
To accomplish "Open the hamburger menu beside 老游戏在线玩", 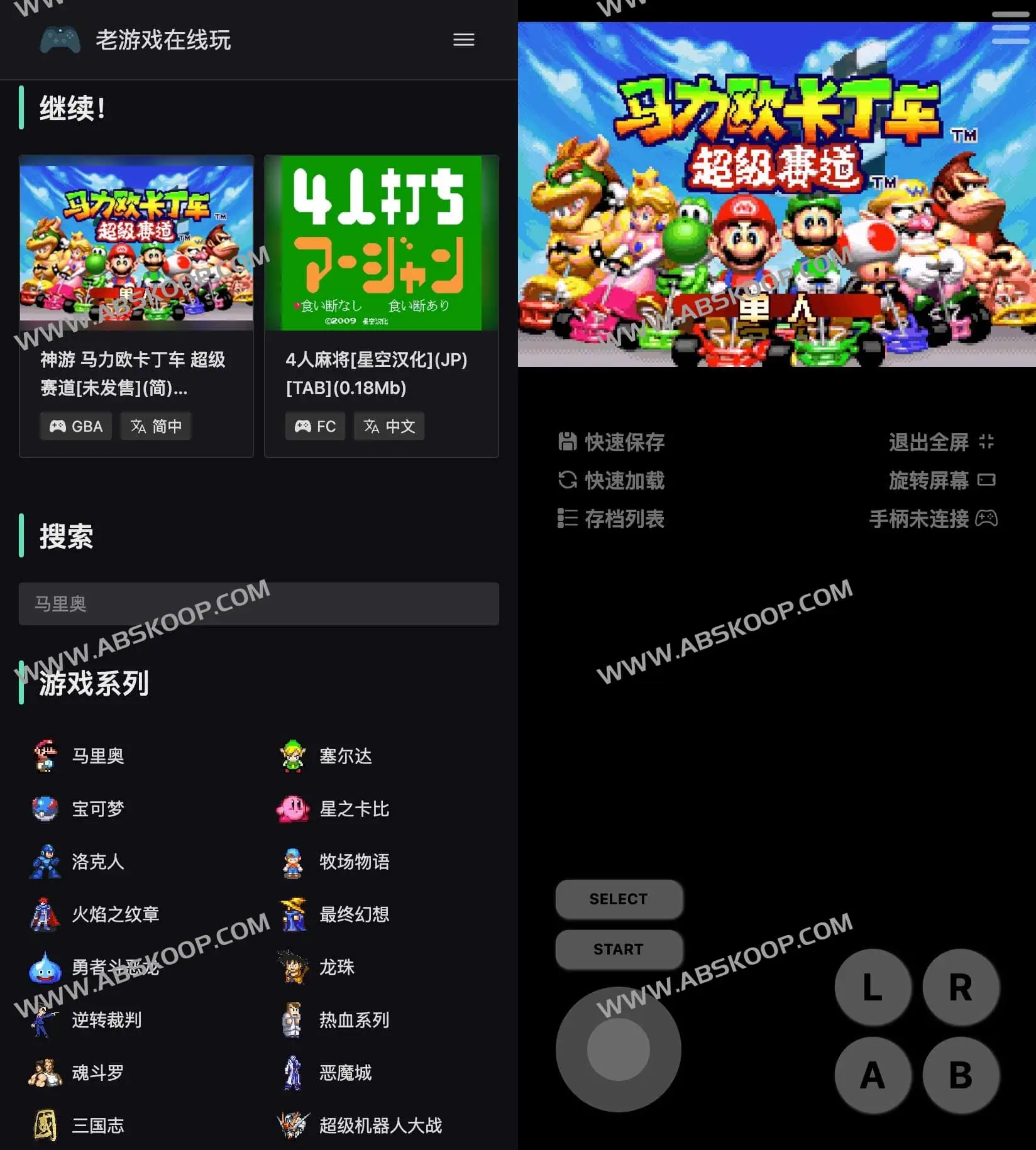I will [463, 40].
